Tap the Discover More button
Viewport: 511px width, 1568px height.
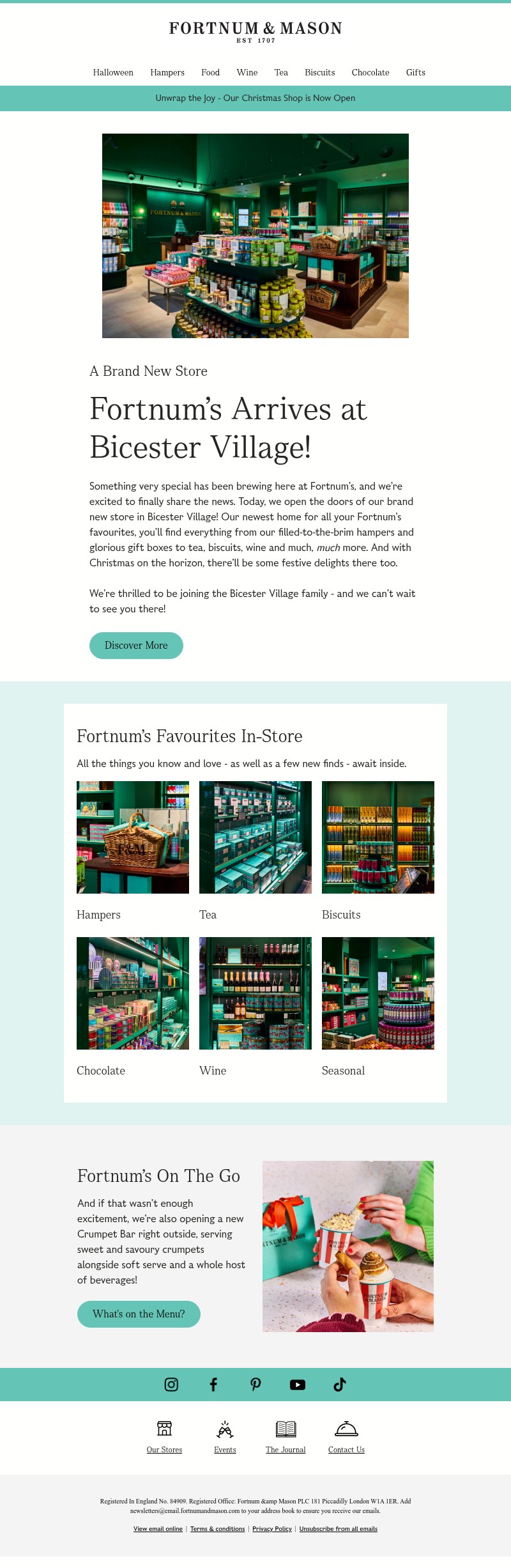[x=136, y=646]
